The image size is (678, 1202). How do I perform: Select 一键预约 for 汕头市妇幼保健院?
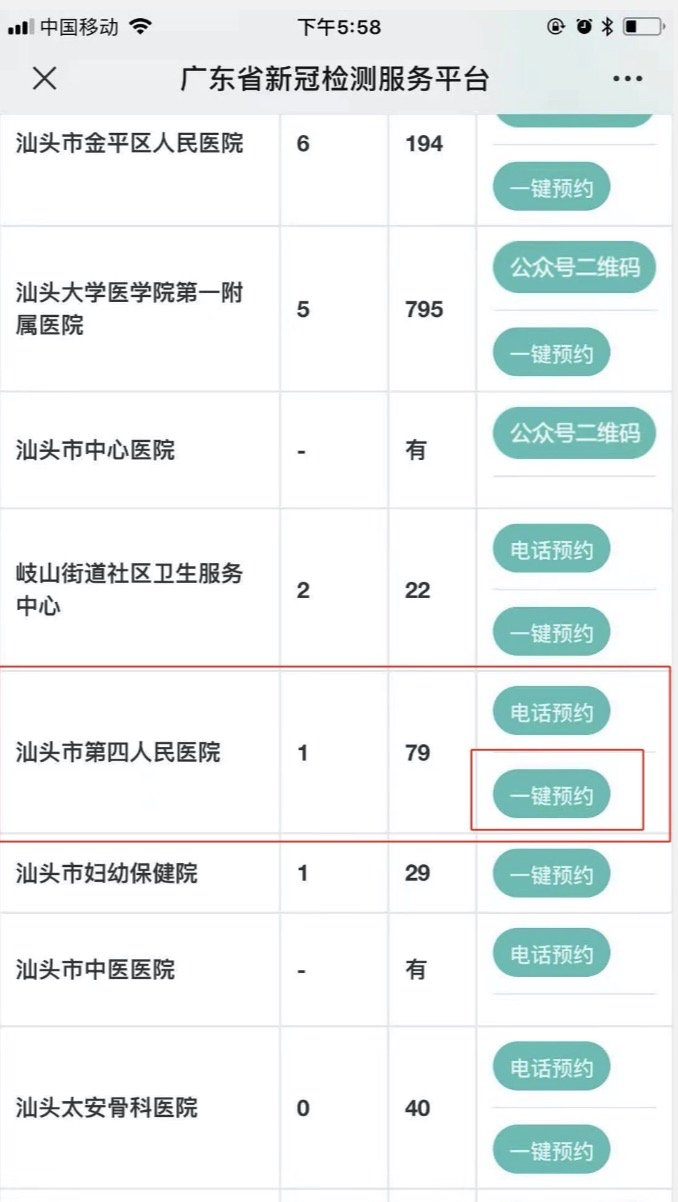click(x=551, y=875)
